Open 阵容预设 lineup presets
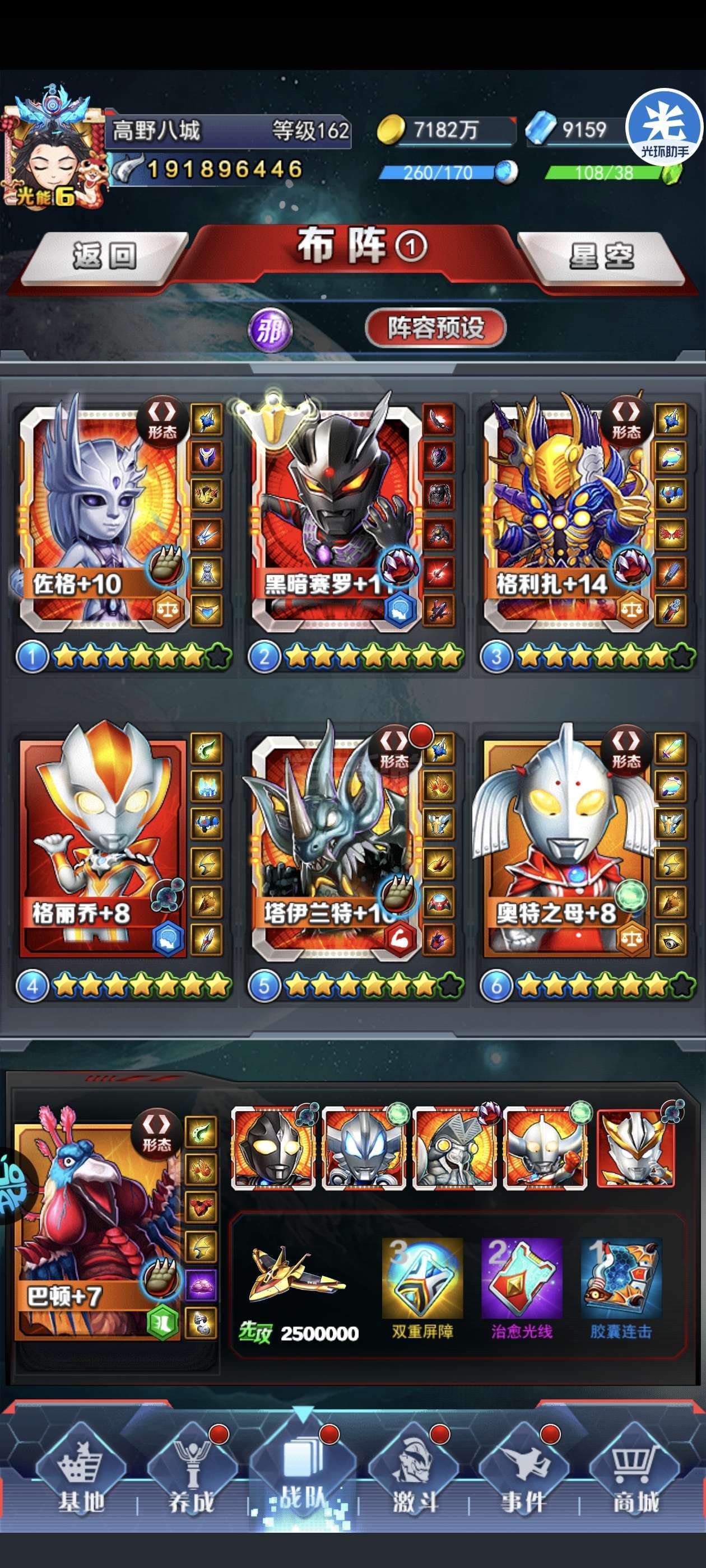This screenshot has width=706, height=1568. coord(435,328)
